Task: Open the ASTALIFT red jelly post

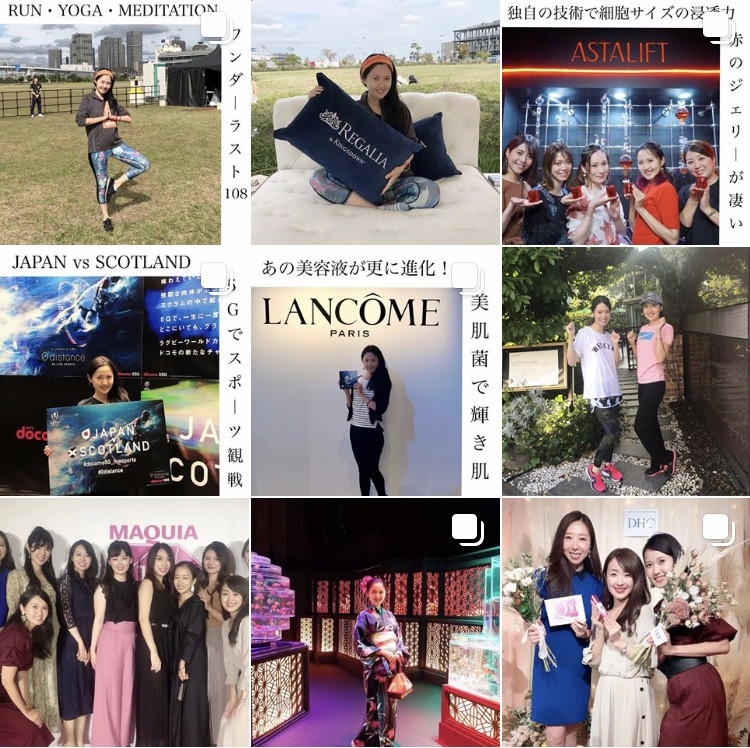Action: coord(625,125)
